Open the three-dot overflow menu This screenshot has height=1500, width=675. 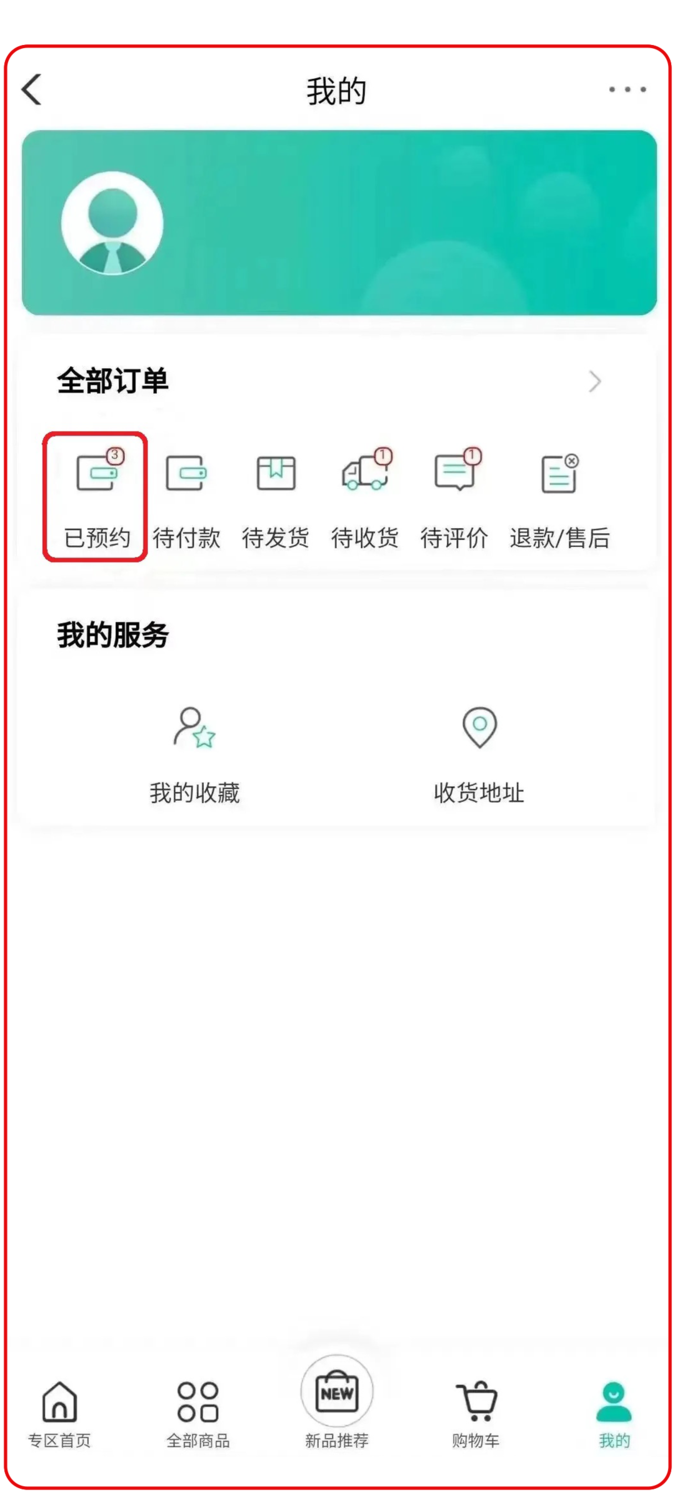click(627, 90)
